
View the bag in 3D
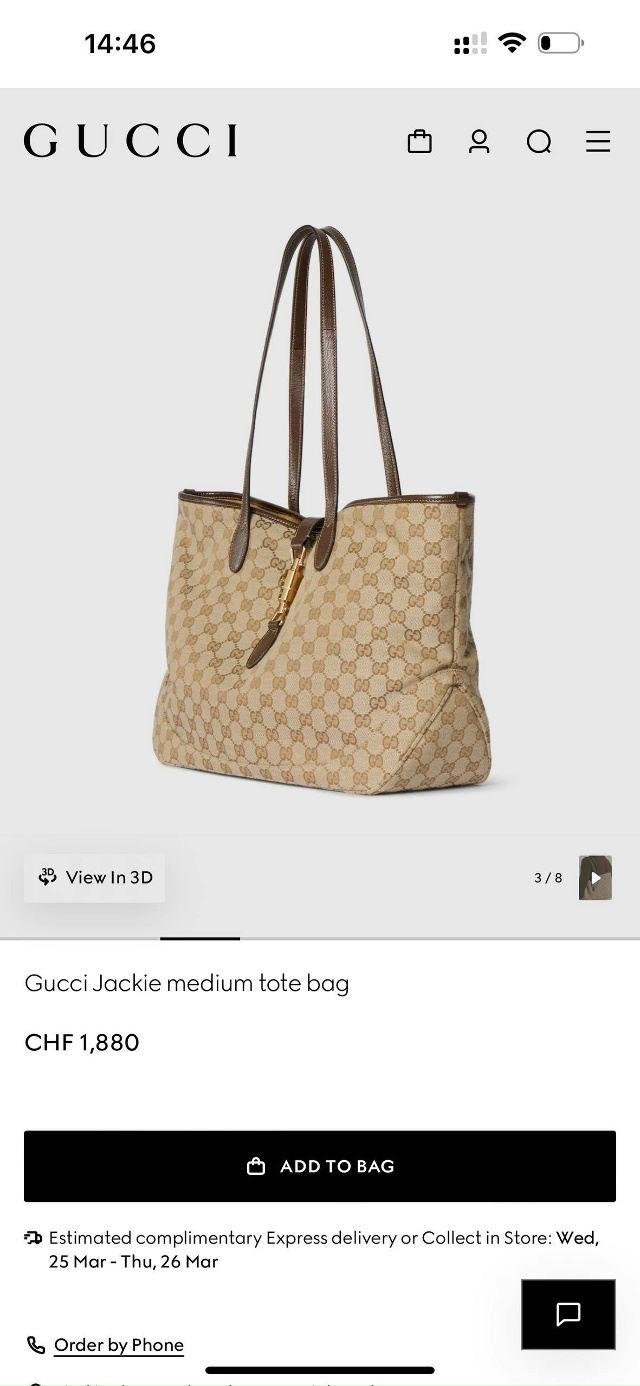(96, 877)
